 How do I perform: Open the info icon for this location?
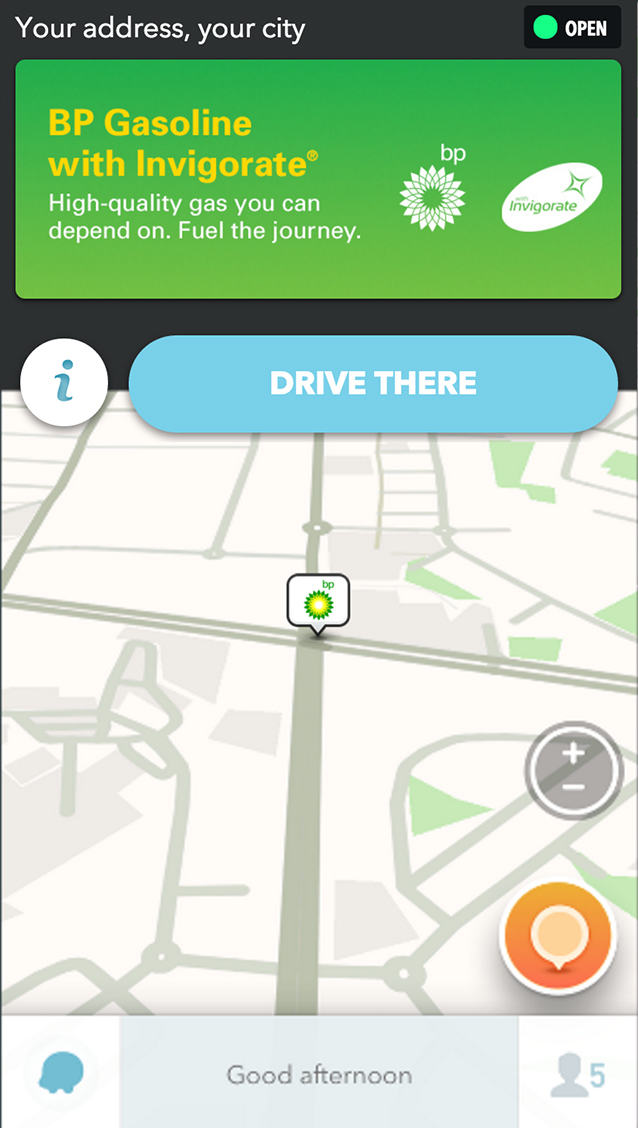point(64,383)
